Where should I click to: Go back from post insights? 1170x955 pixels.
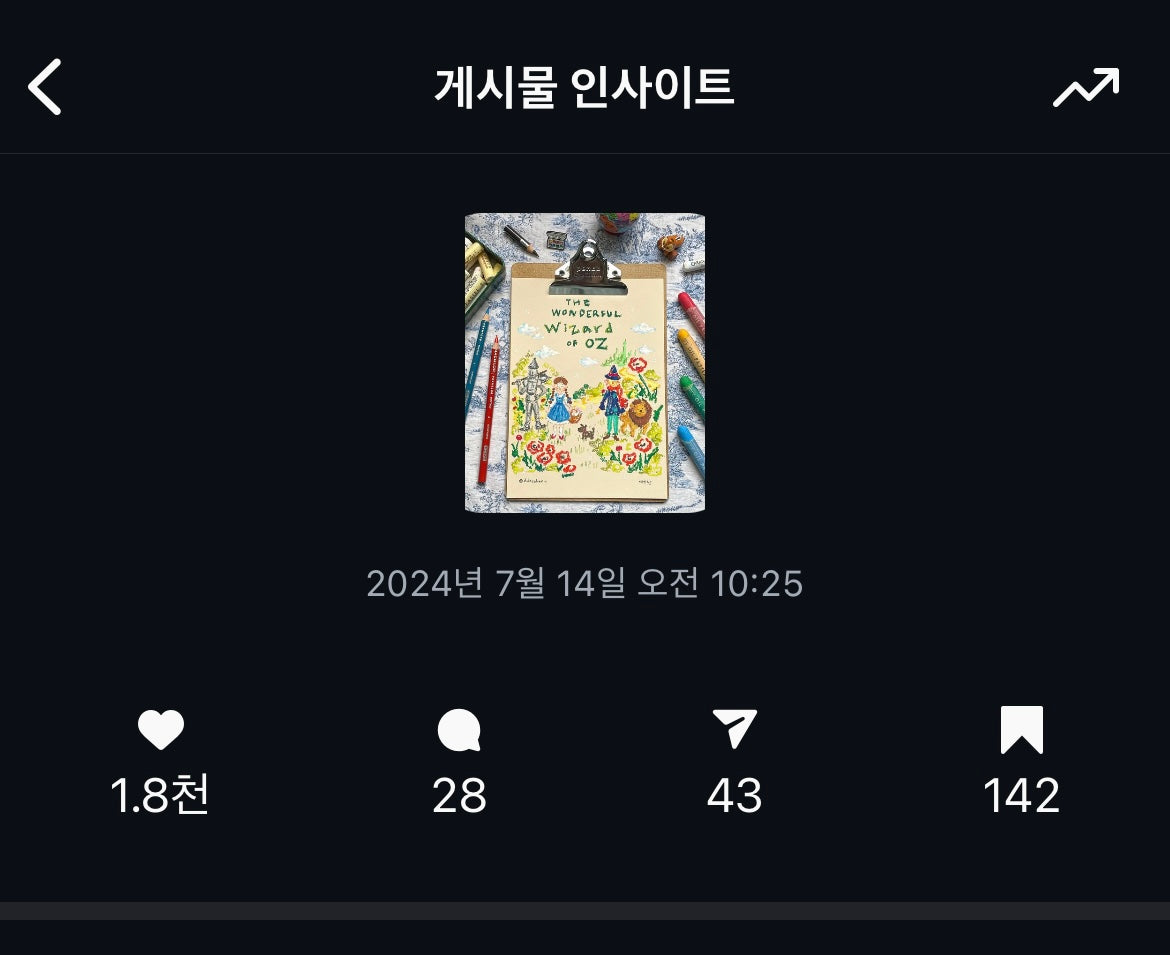tap(45, 87)
